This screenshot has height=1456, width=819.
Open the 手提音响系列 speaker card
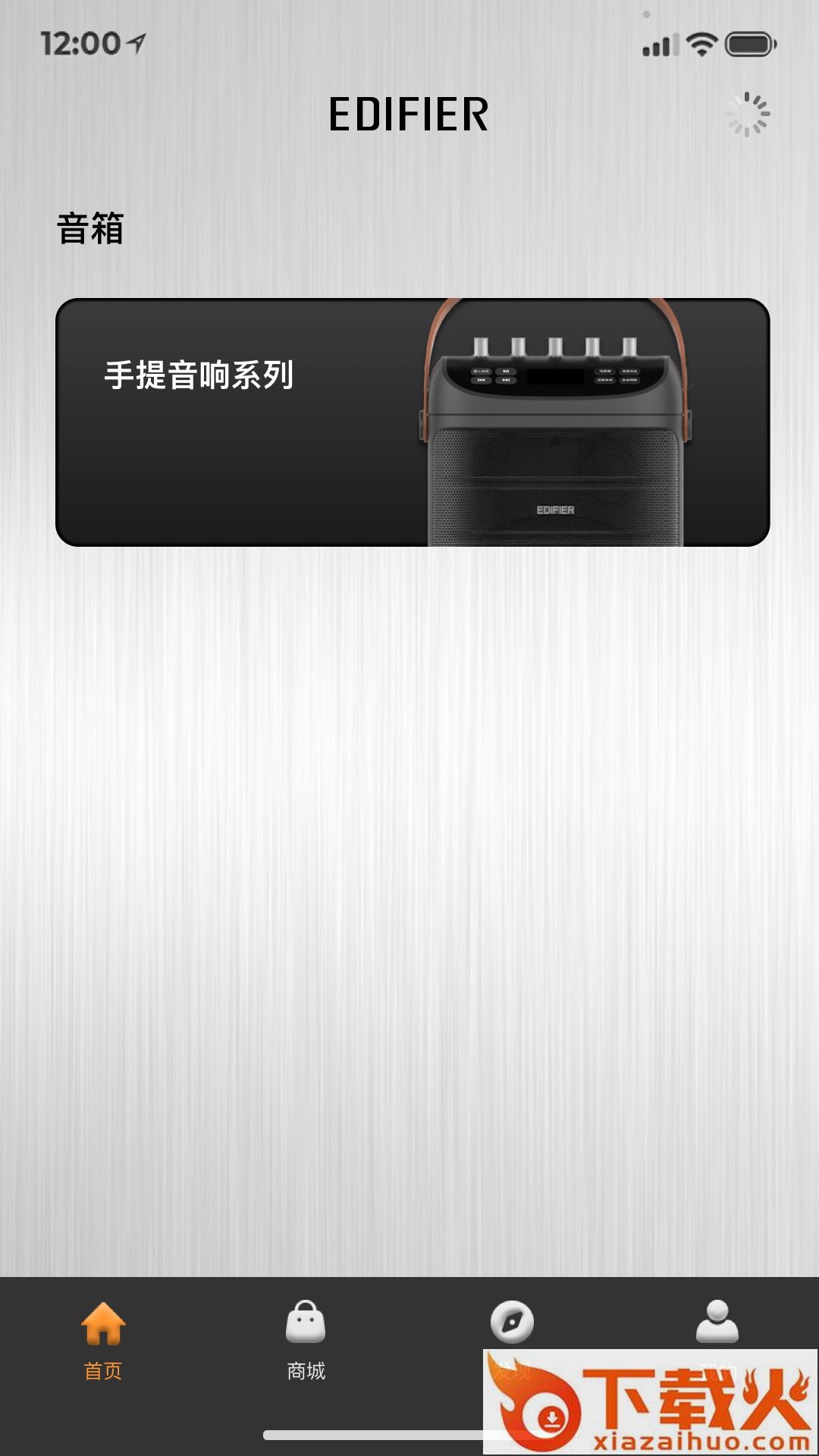point(413,422)
